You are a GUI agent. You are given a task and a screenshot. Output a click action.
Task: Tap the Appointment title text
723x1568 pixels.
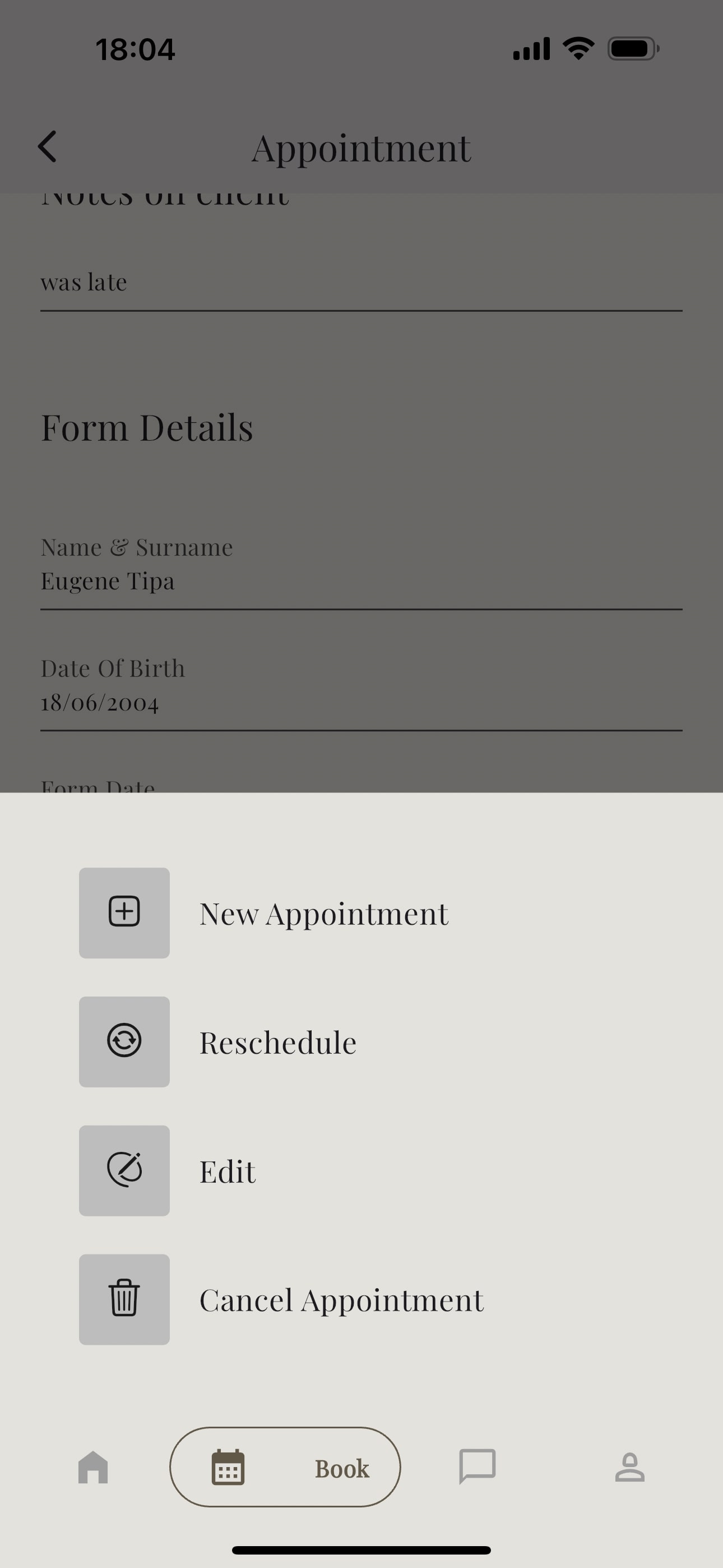click(x=361, y=146)
